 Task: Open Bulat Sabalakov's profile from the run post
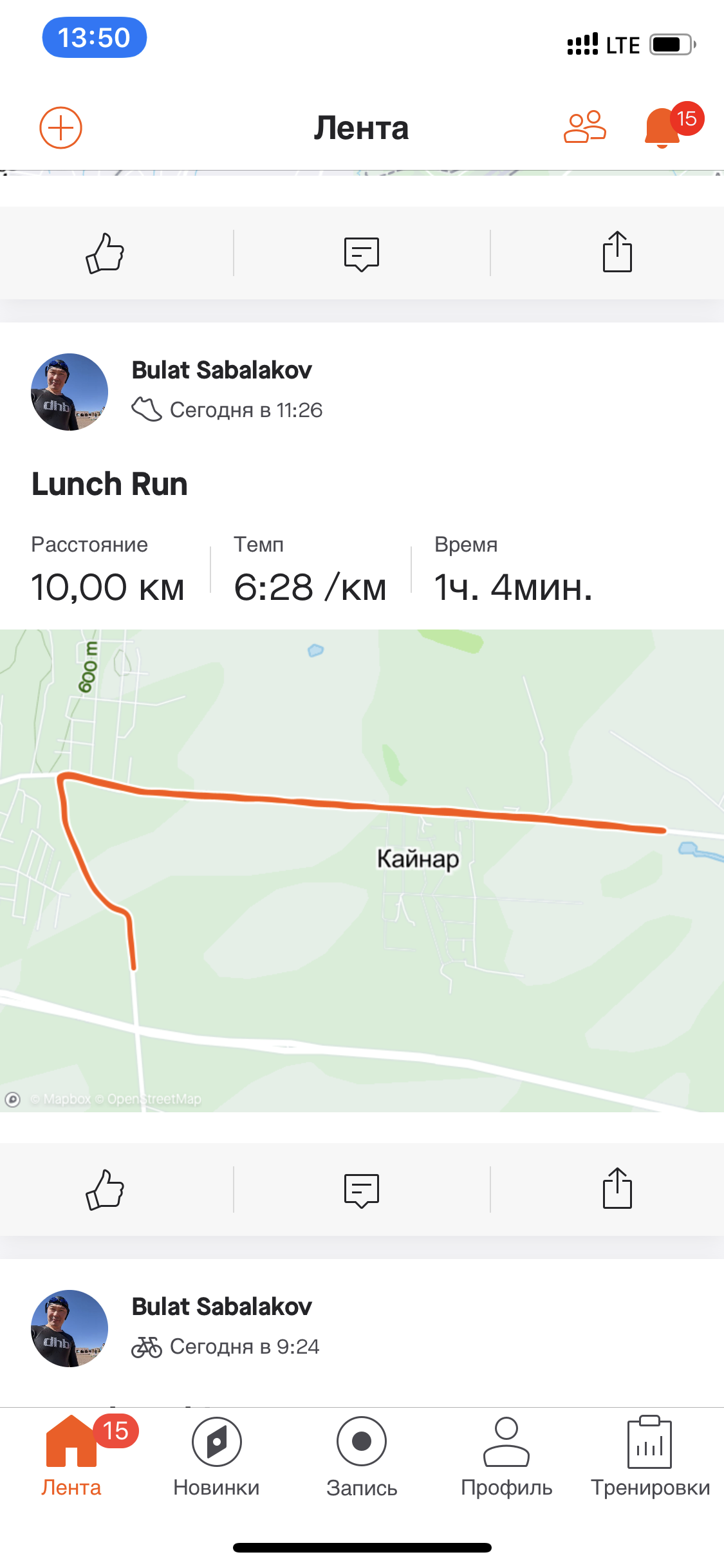(70, 391)
